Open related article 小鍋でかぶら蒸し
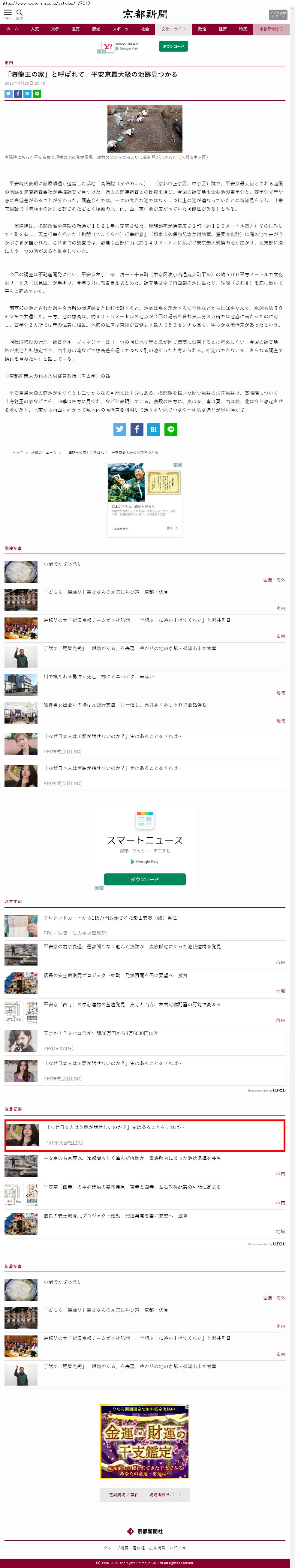 [x=62, y=564]
